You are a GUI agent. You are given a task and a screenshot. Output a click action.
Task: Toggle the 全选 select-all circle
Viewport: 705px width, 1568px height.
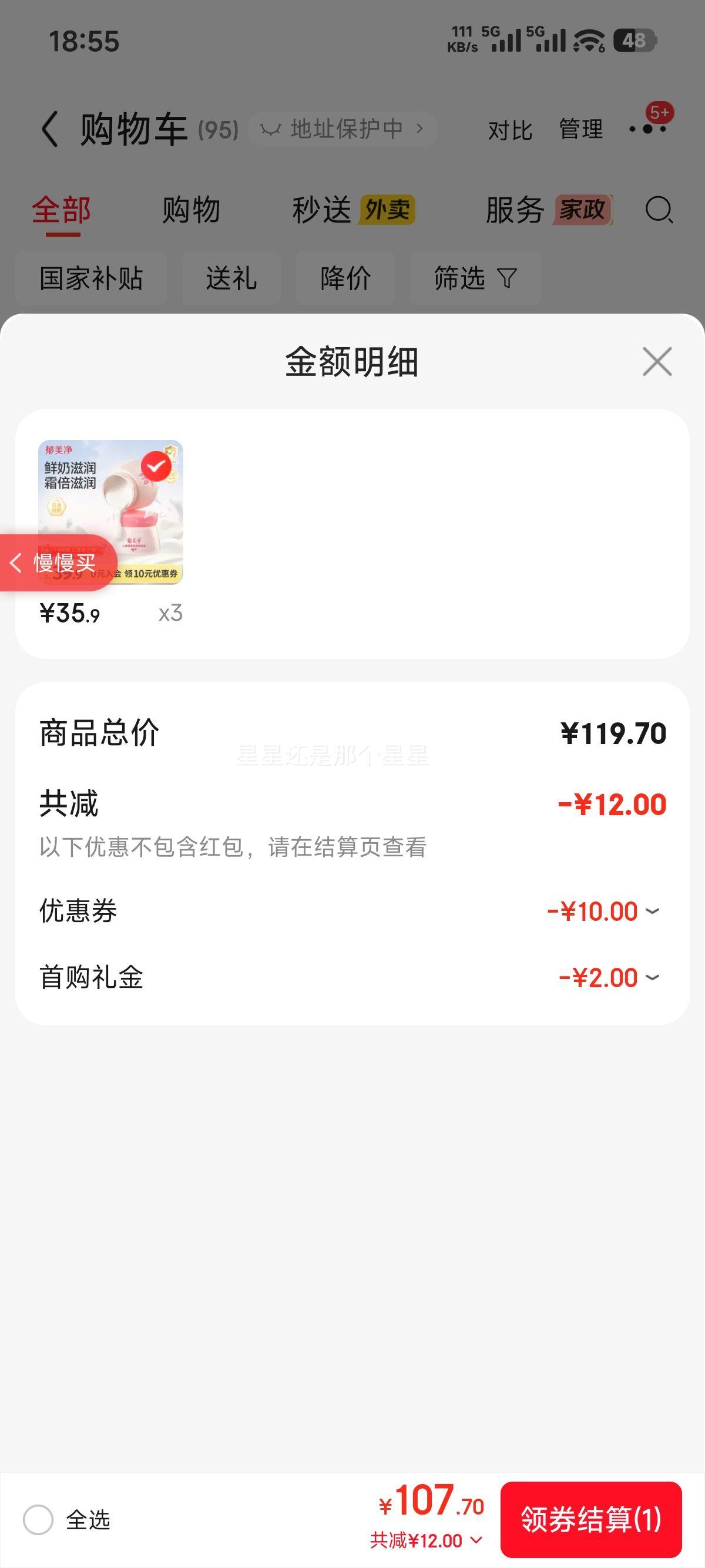pyautogui.click(x=38, y=1520)
